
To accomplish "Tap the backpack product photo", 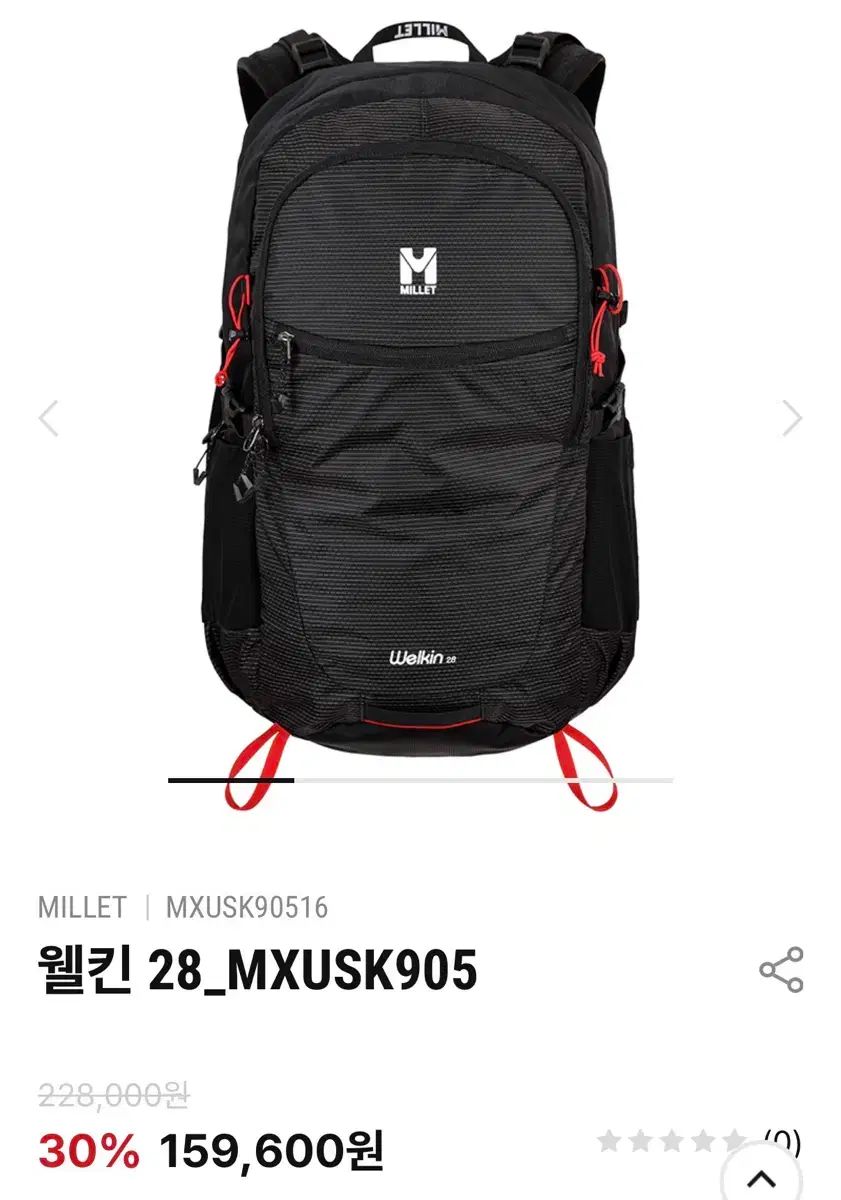I will 420,400.
